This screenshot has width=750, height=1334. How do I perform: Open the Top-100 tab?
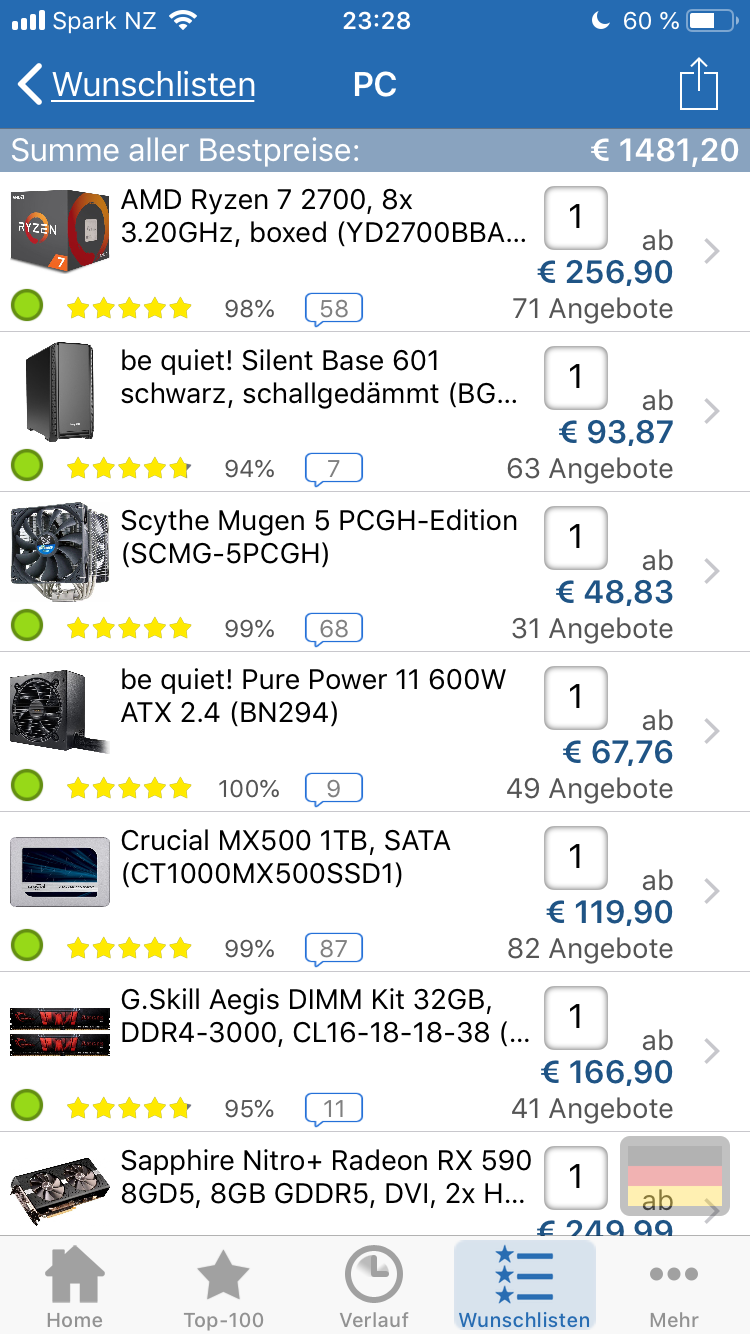click(223, 1286)
